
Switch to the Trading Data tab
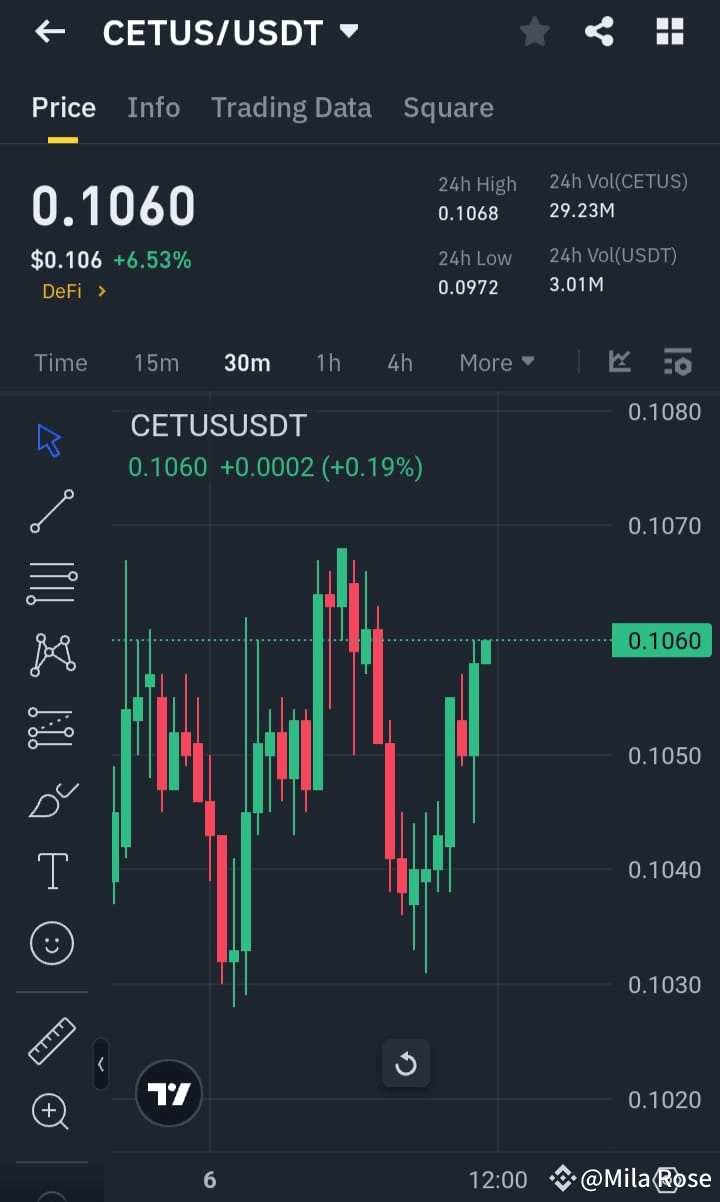[x=291, y=107]
